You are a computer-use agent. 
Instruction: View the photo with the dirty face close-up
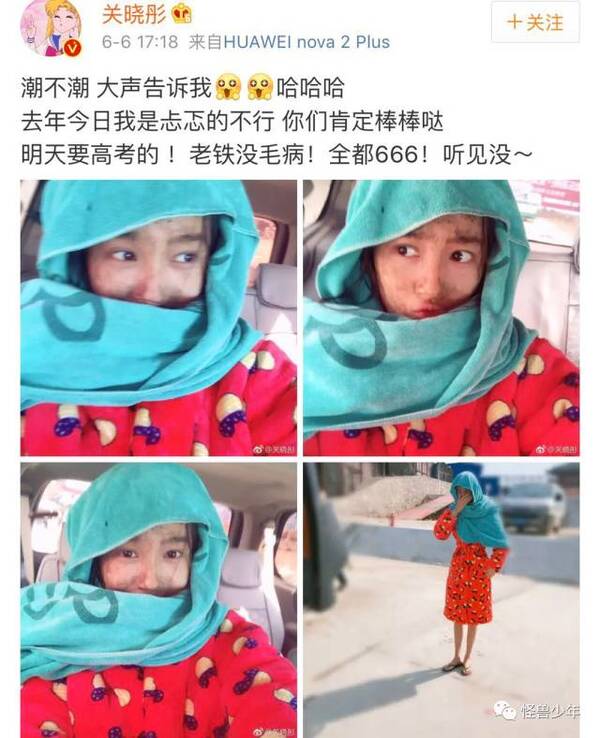[441, 317]
